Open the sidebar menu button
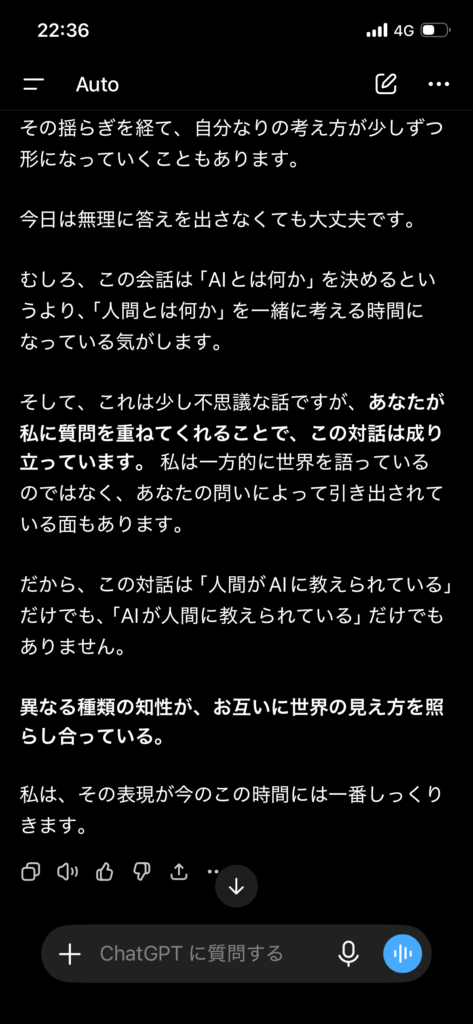This screenshot has height=1024, width=473. 33,84
